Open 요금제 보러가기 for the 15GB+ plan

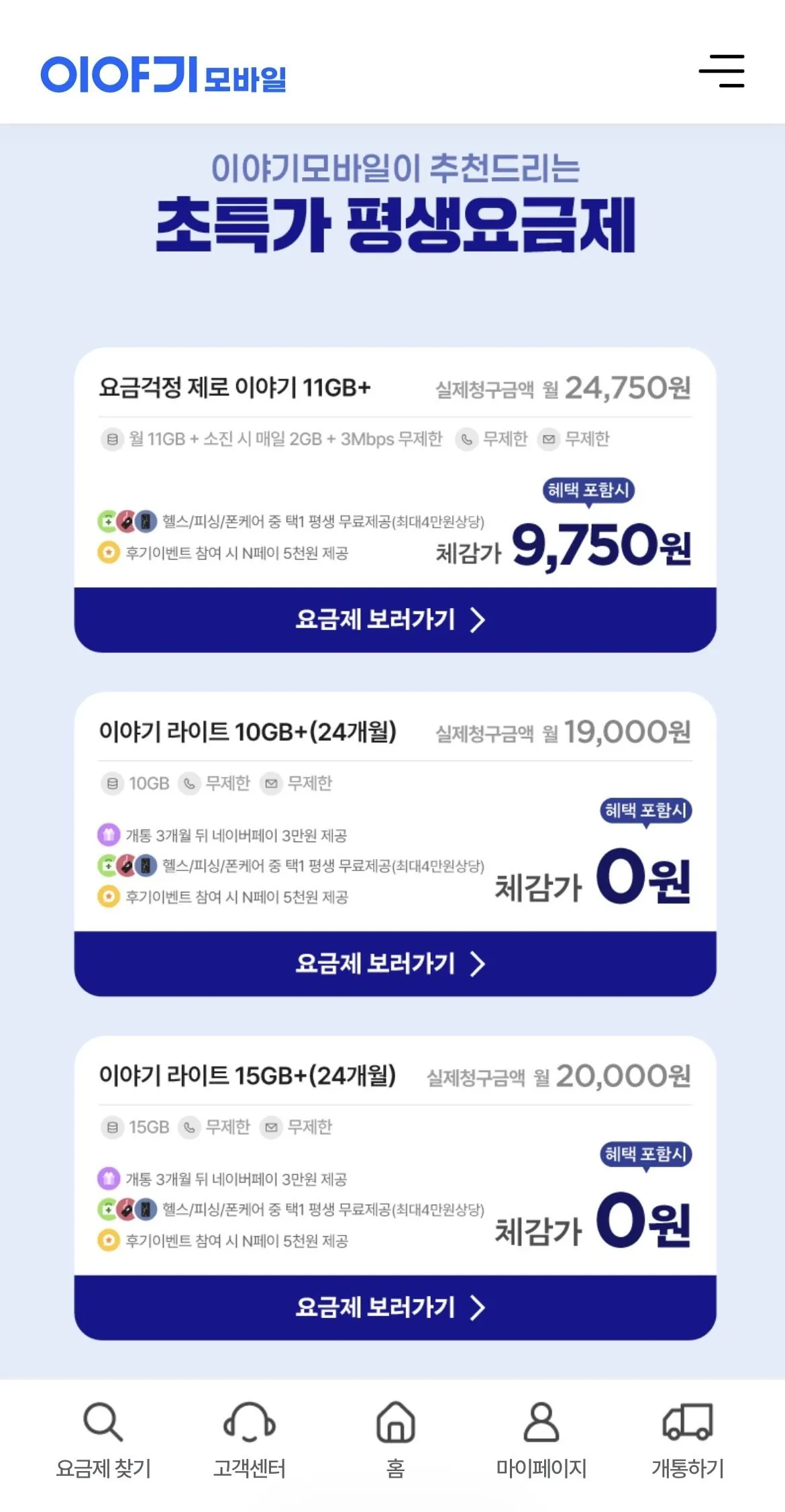(392, 1307)
